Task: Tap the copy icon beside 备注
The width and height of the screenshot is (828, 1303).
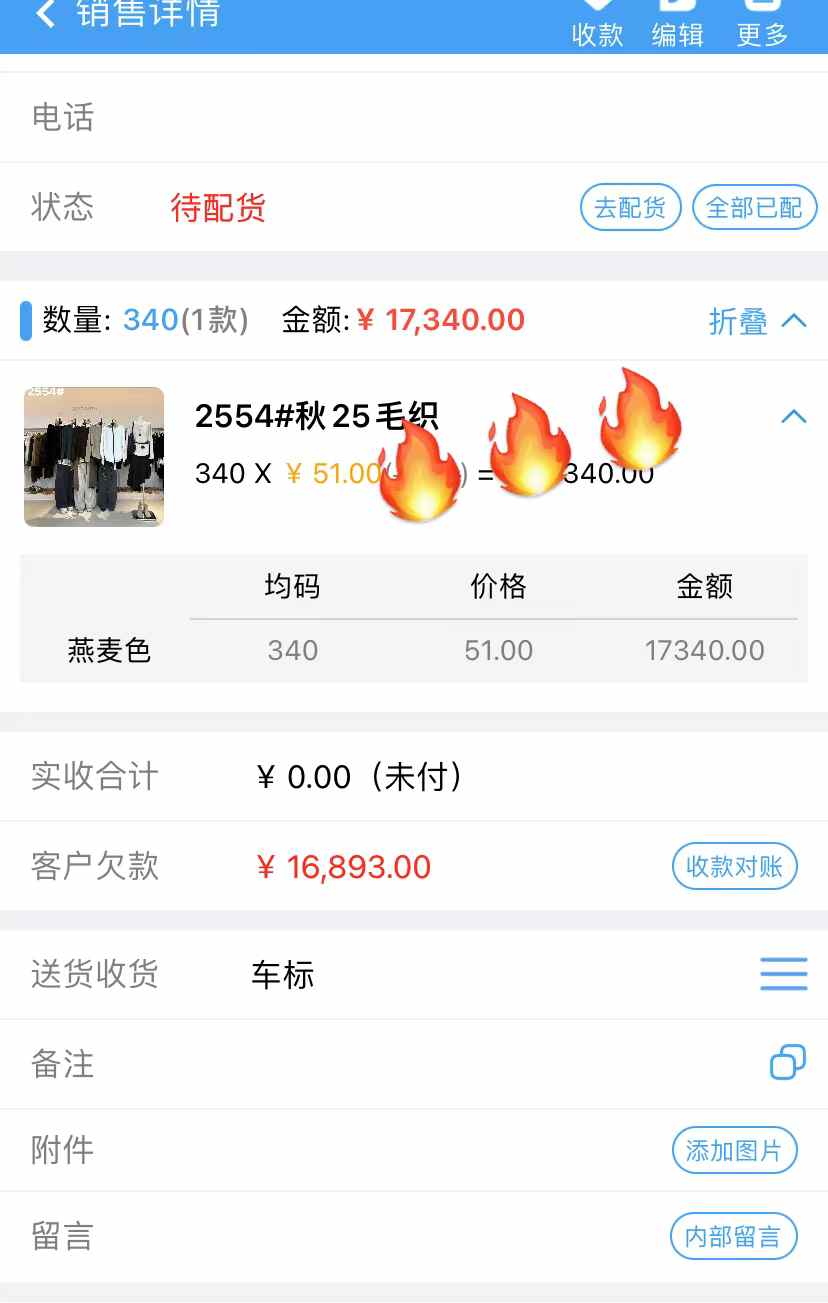Action: pyautogui.click(x=787, y=1062)
